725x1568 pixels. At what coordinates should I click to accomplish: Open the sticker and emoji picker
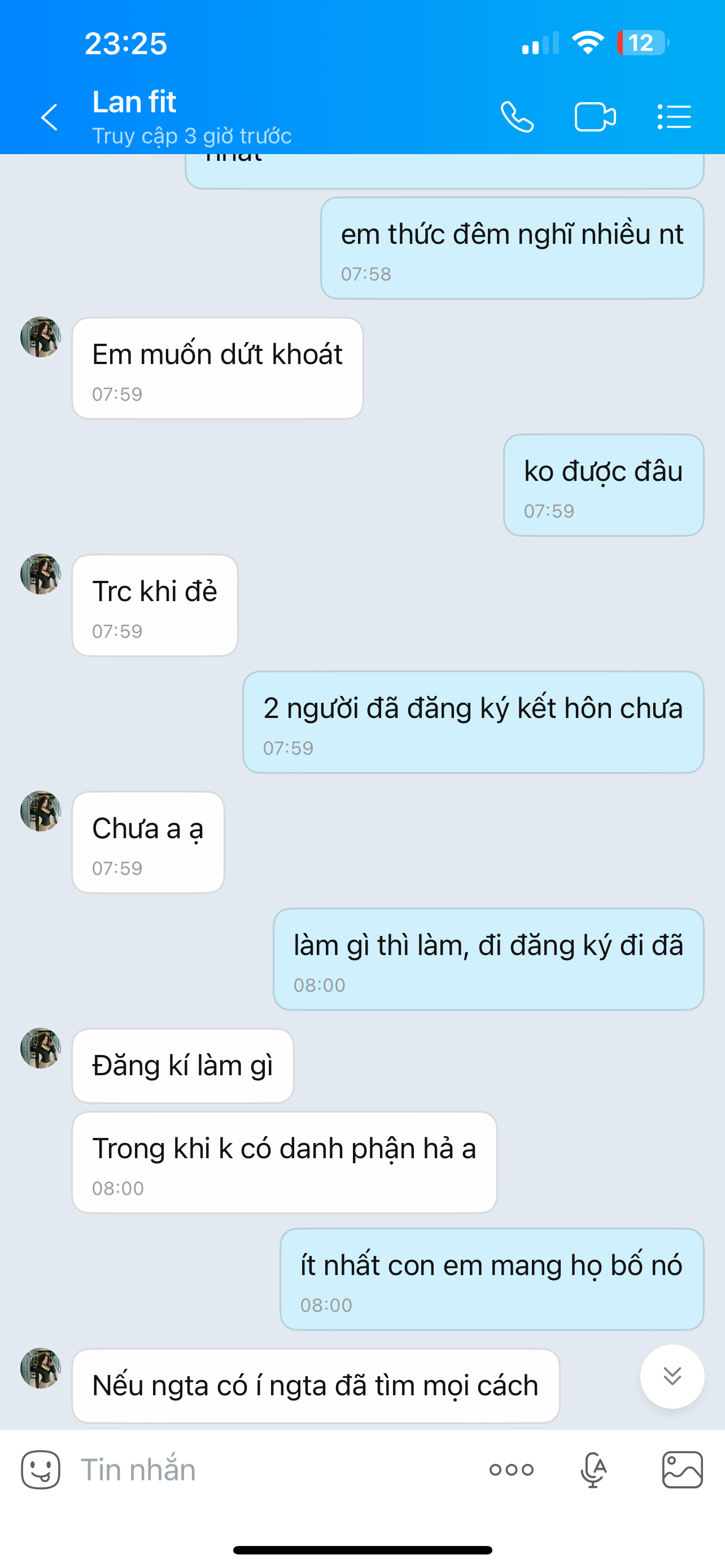(x=41, y=1470)
